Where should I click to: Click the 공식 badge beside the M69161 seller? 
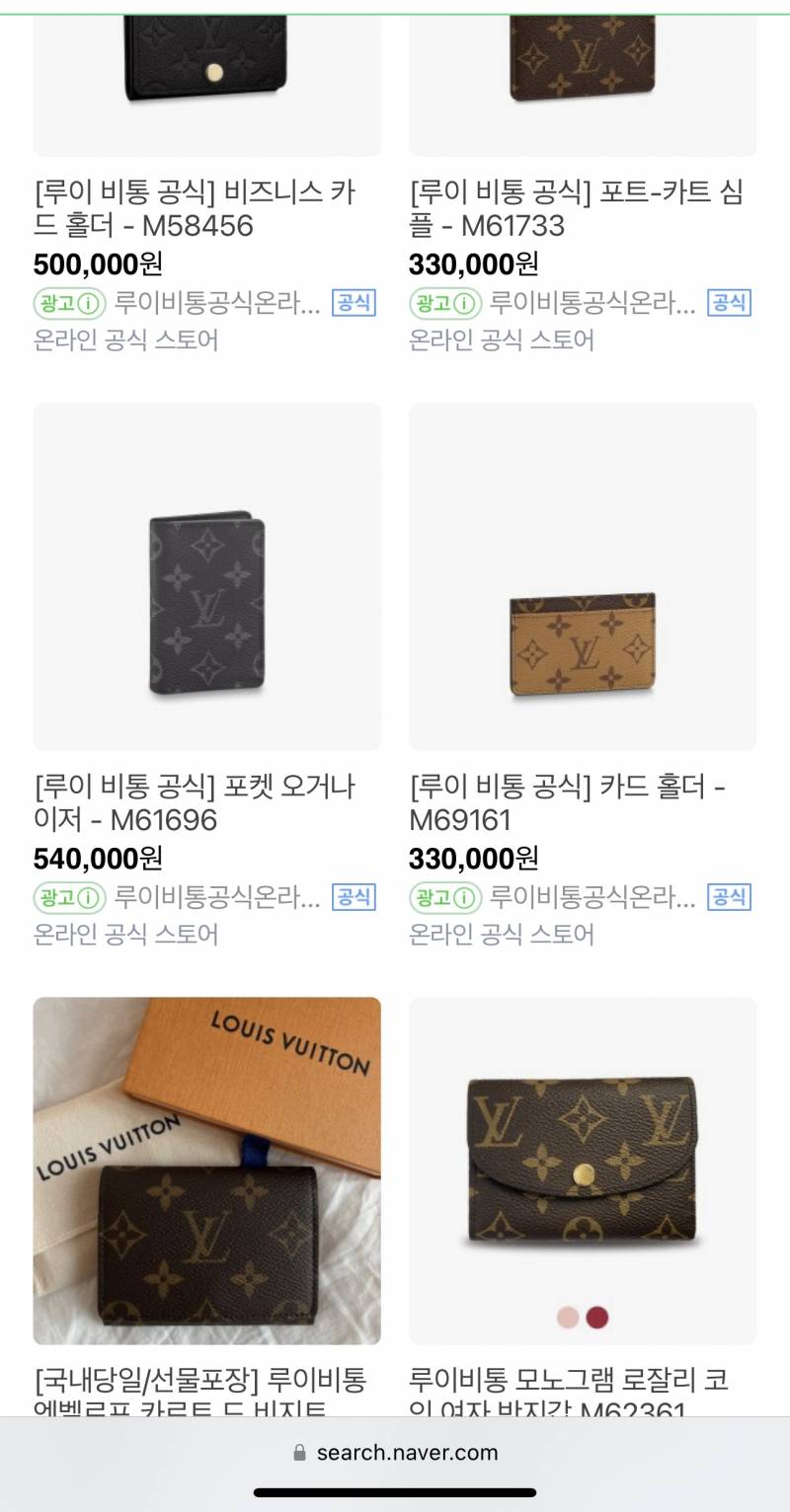(x=730, y=897)
